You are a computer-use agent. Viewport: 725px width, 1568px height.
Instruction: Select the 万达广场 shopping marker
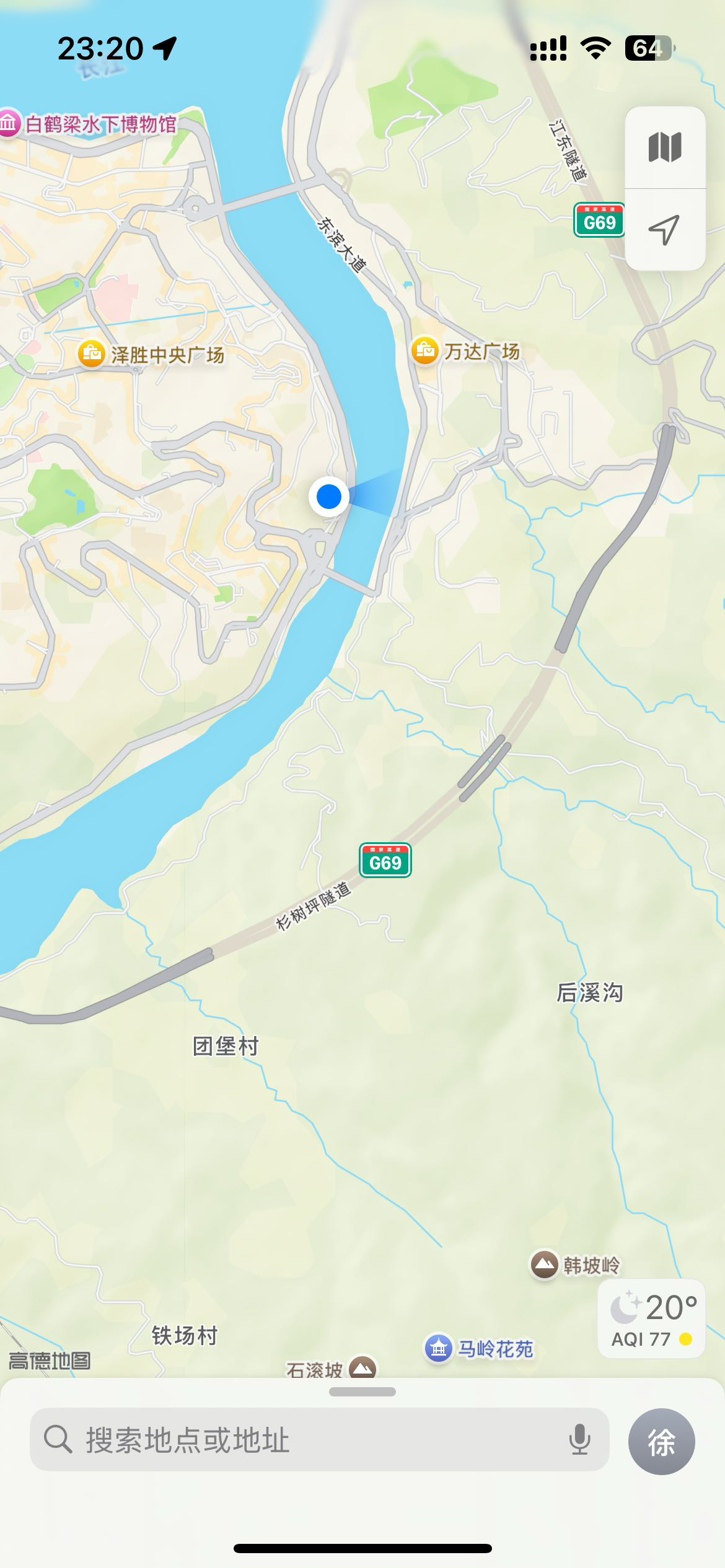pos(425,351)
